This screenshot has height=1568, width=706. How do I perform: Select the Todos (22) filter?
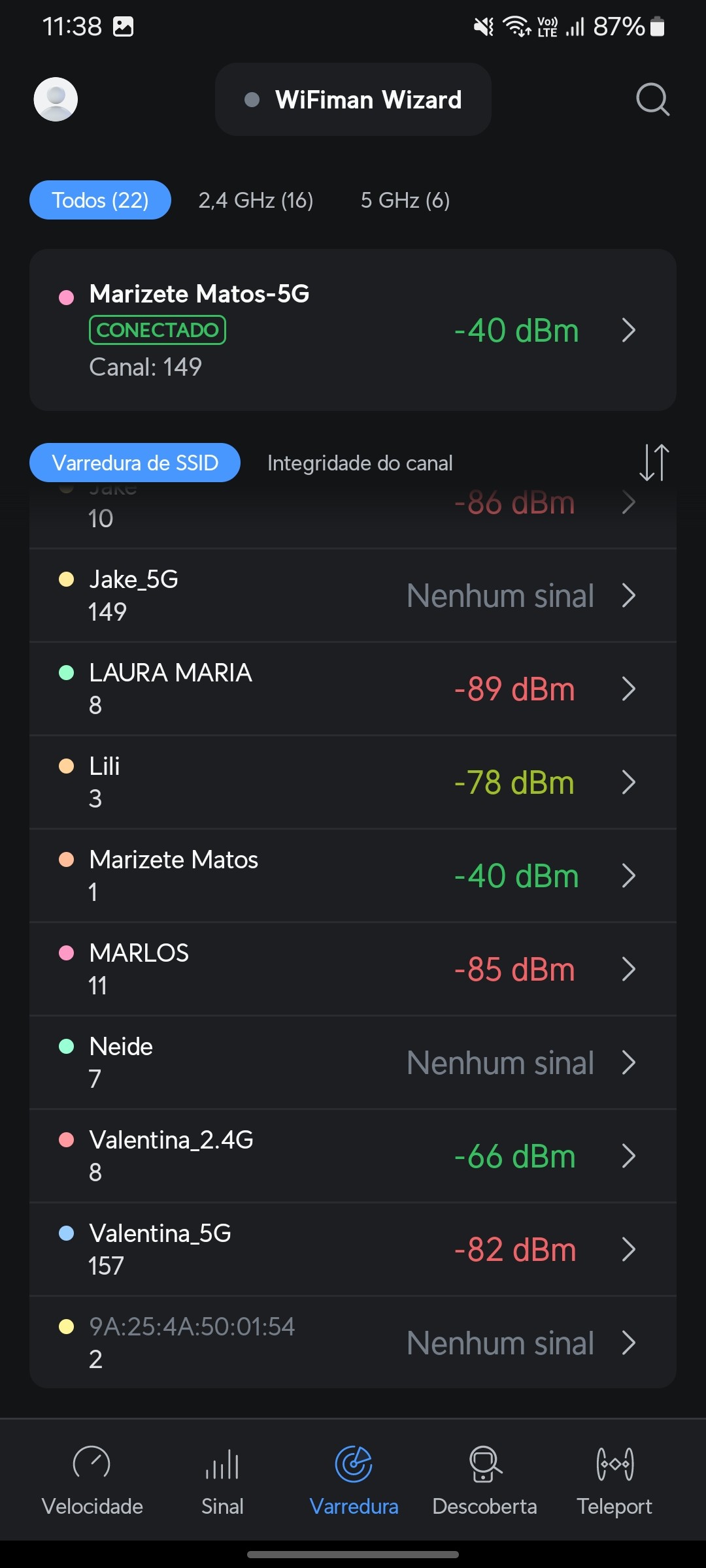[100, 200]
